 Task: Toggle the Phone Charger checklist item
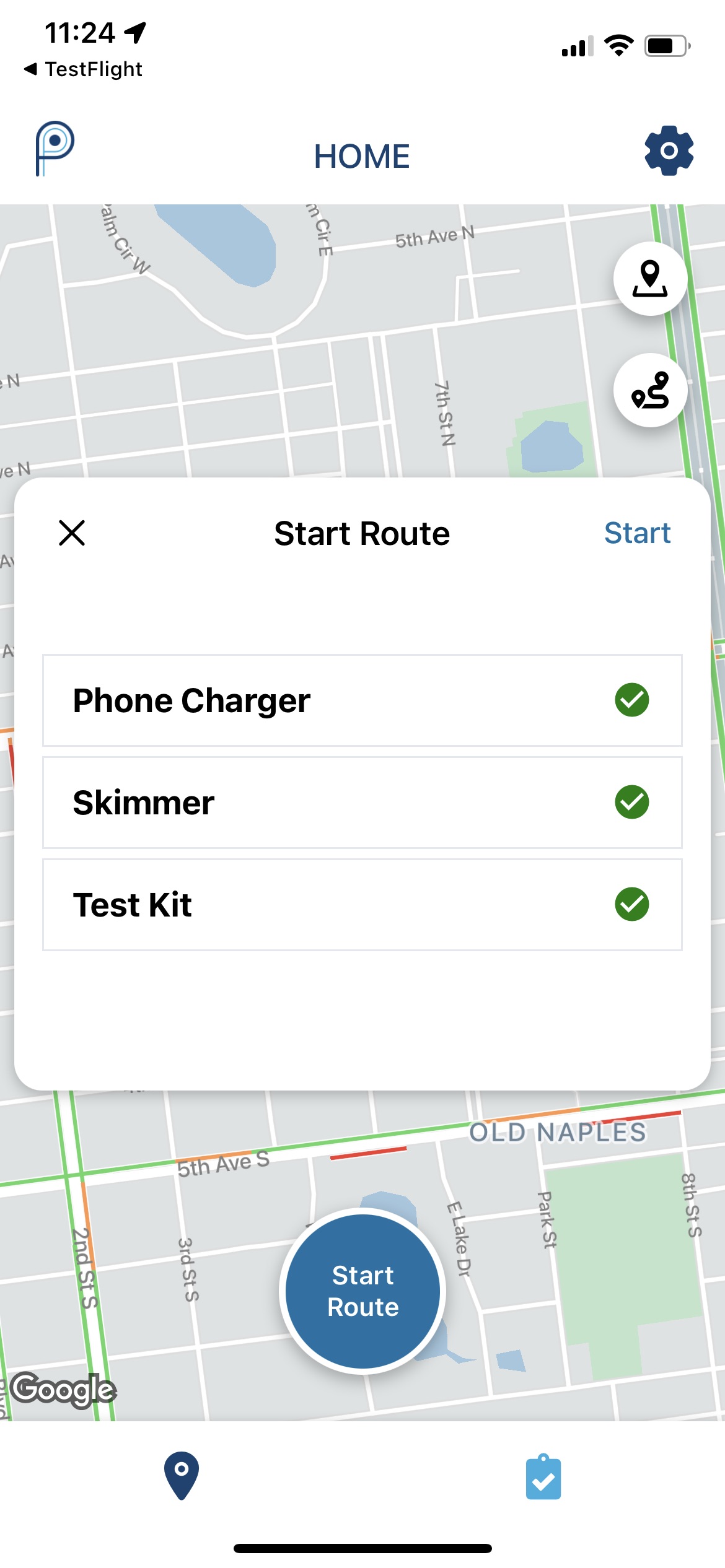[x=631, y=700]
